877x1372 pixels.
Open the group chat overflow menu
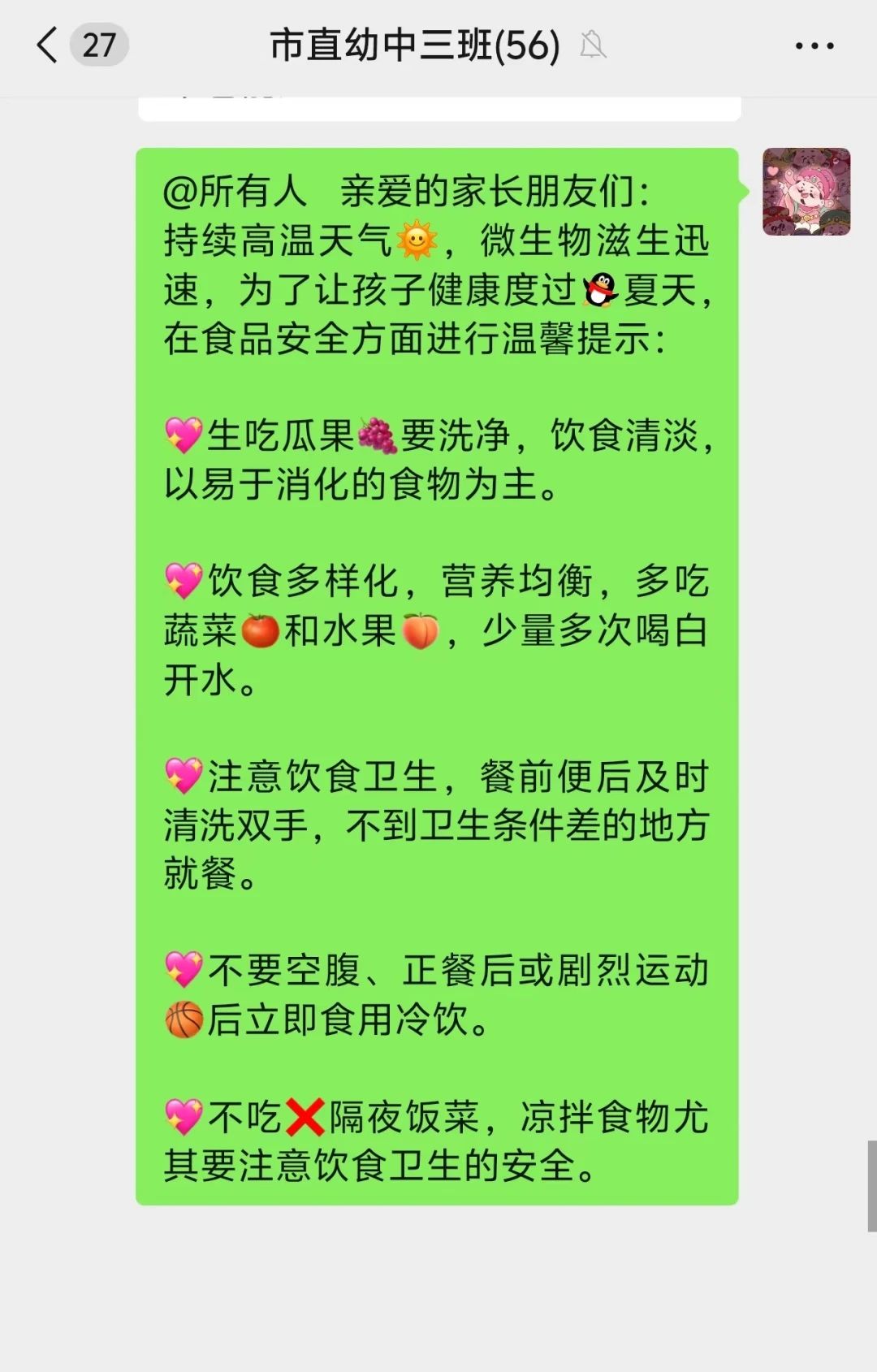(x=814, y=46)
